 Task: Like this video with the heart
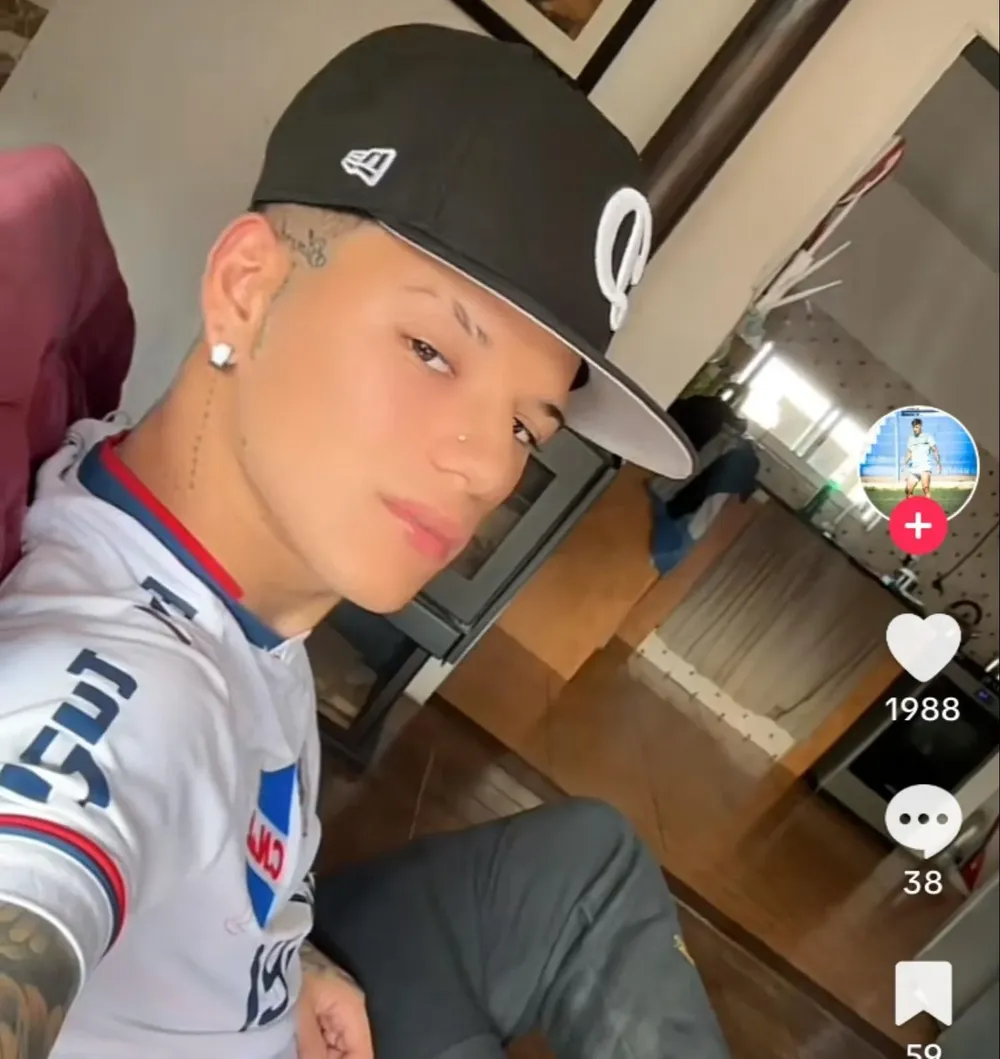coord(922,646)
